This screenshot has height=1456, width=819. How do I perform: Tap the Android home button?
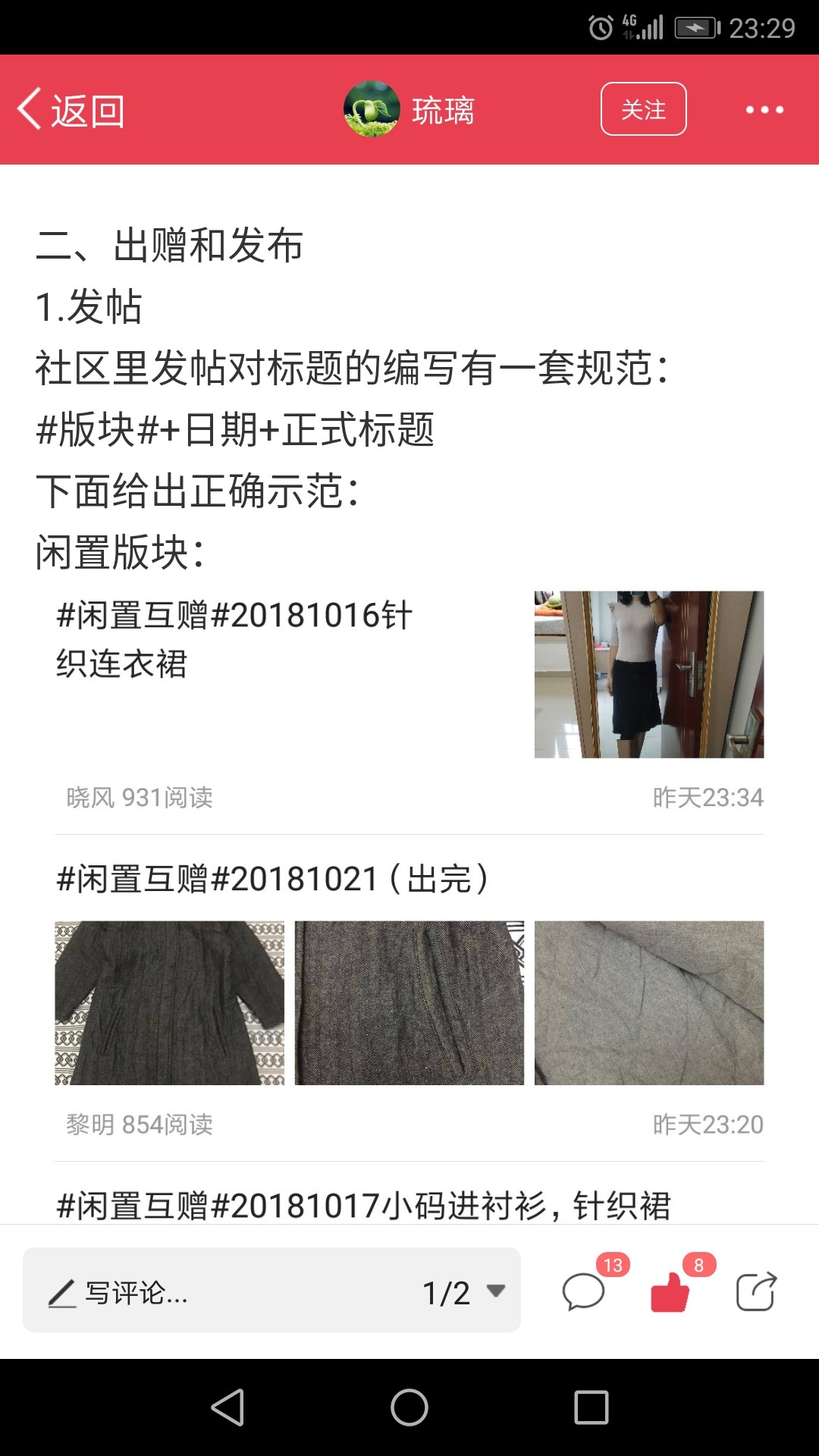click(x=409, y=1407)
